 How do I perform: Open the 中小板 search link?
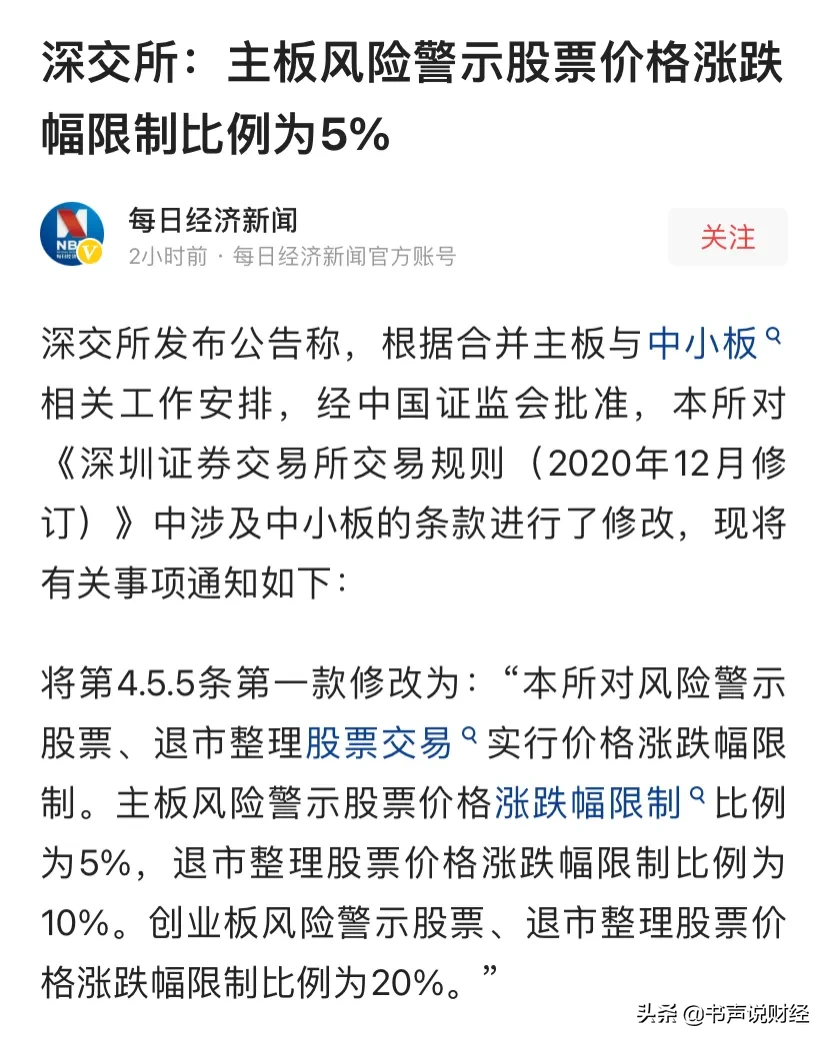(712, 346)
